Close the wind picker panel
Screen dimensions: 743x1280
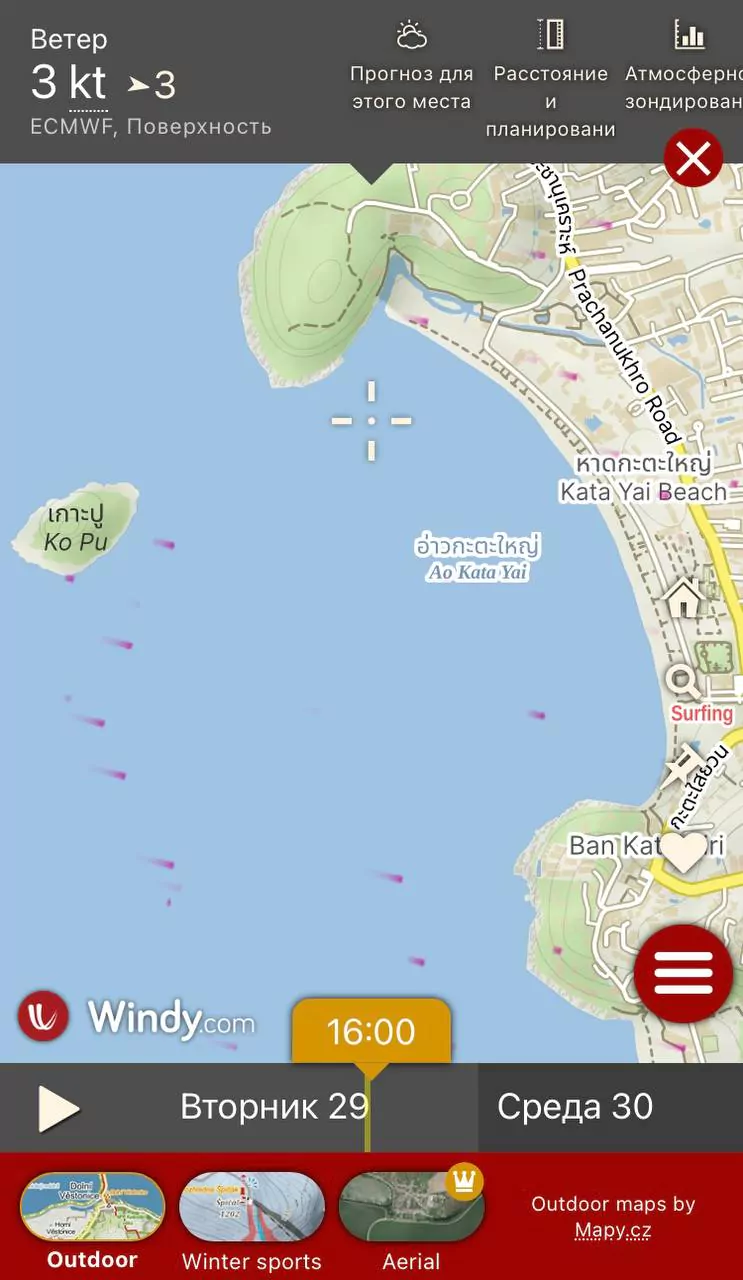[693, 158]
